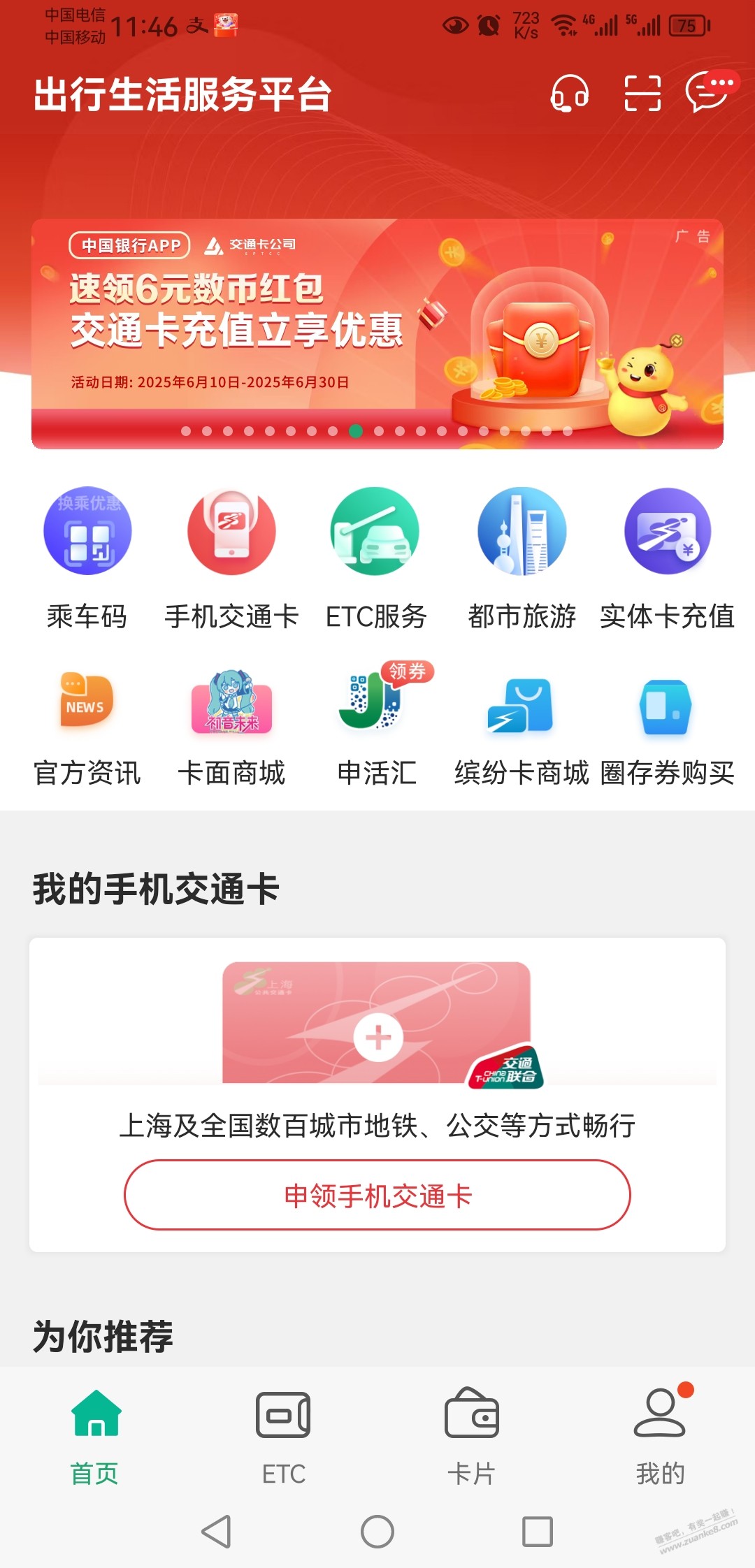The height and width of the screenshot is (1568, 755).
Task: Go back with system back button
Action: click(216, 1532)
